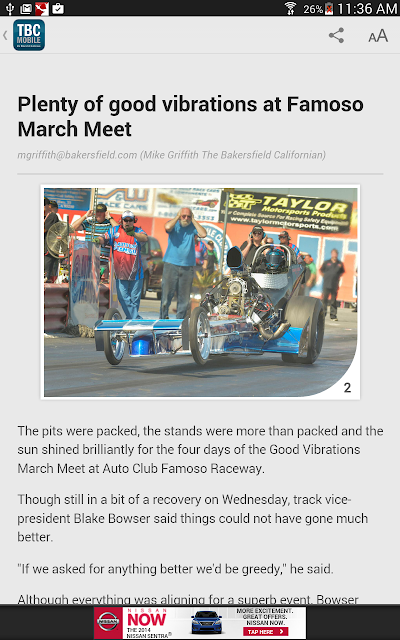Open the drag racing photo gallery
The width and height of the screenshot is (400, 640).
200,292
